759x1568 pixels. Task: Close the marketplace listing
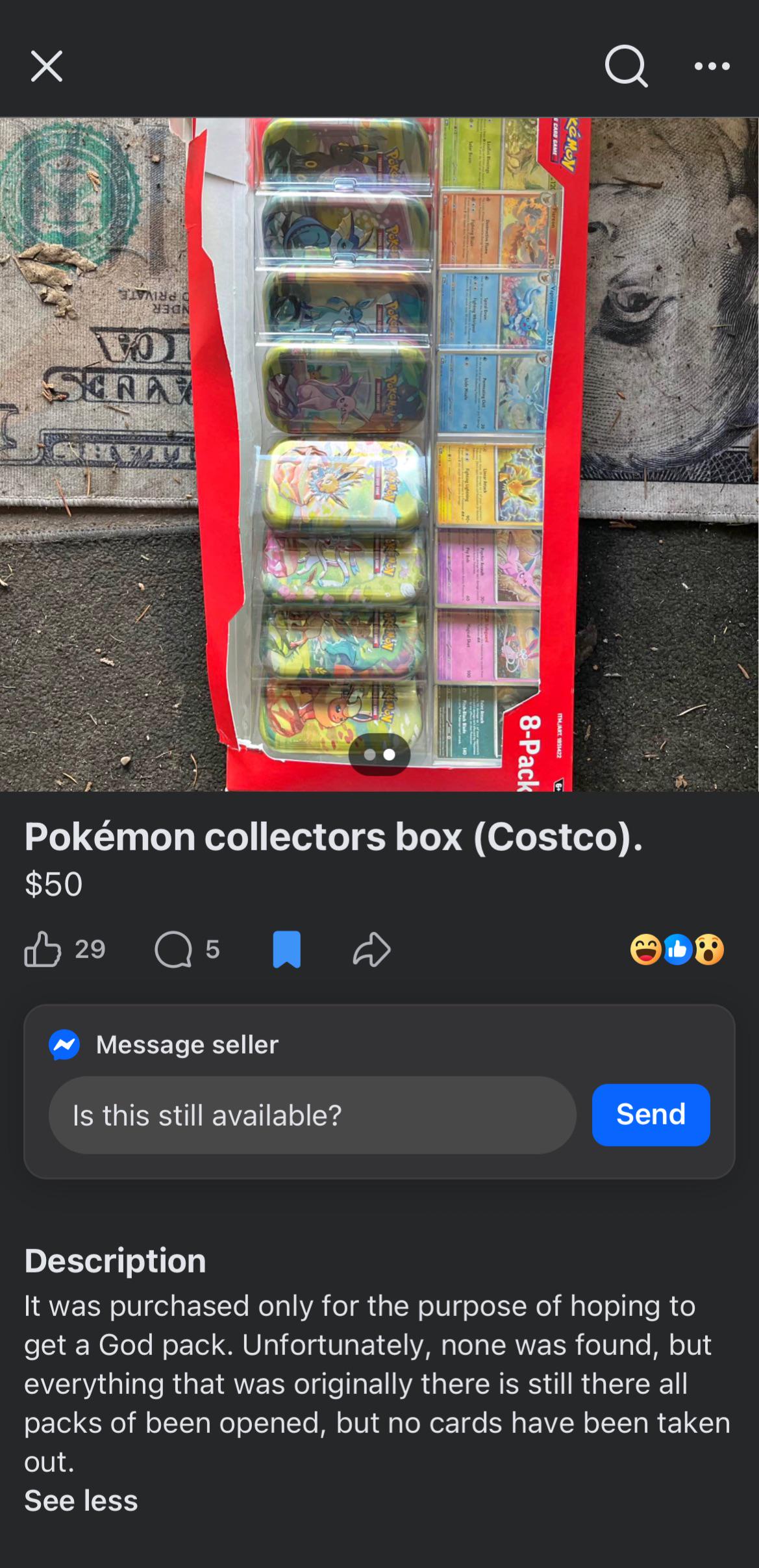coord(47,66)
